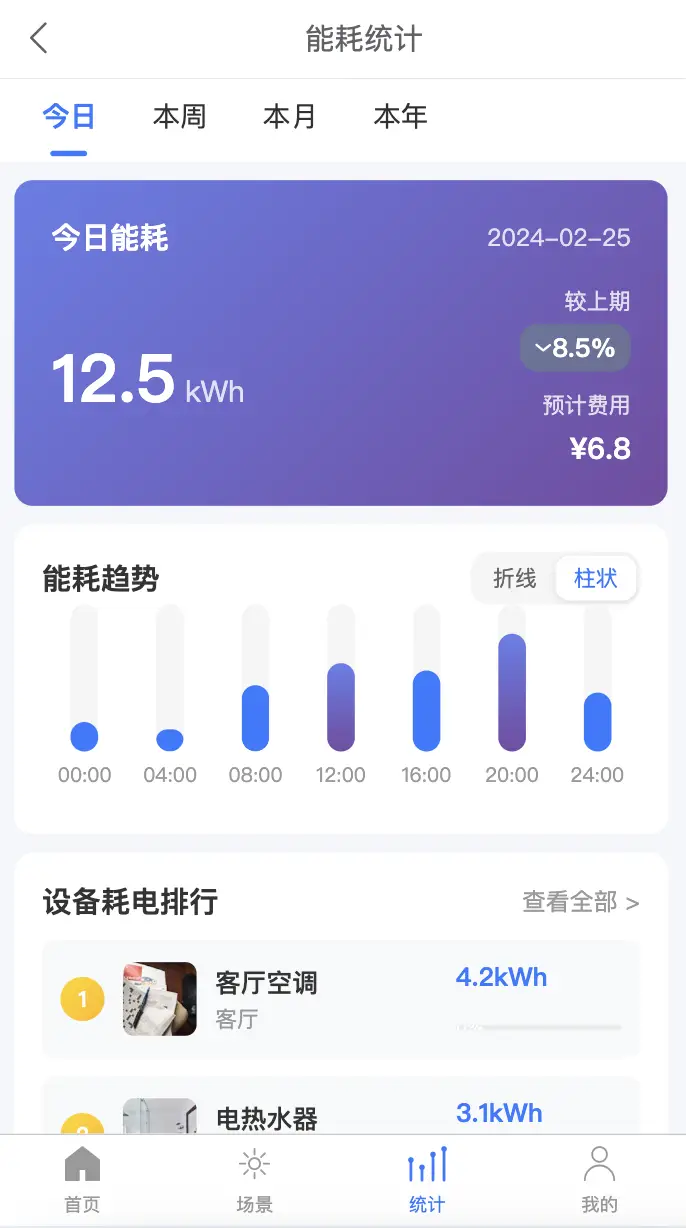
Task: Switch to the 本年 tab
Action: click(x=401, y=117)
